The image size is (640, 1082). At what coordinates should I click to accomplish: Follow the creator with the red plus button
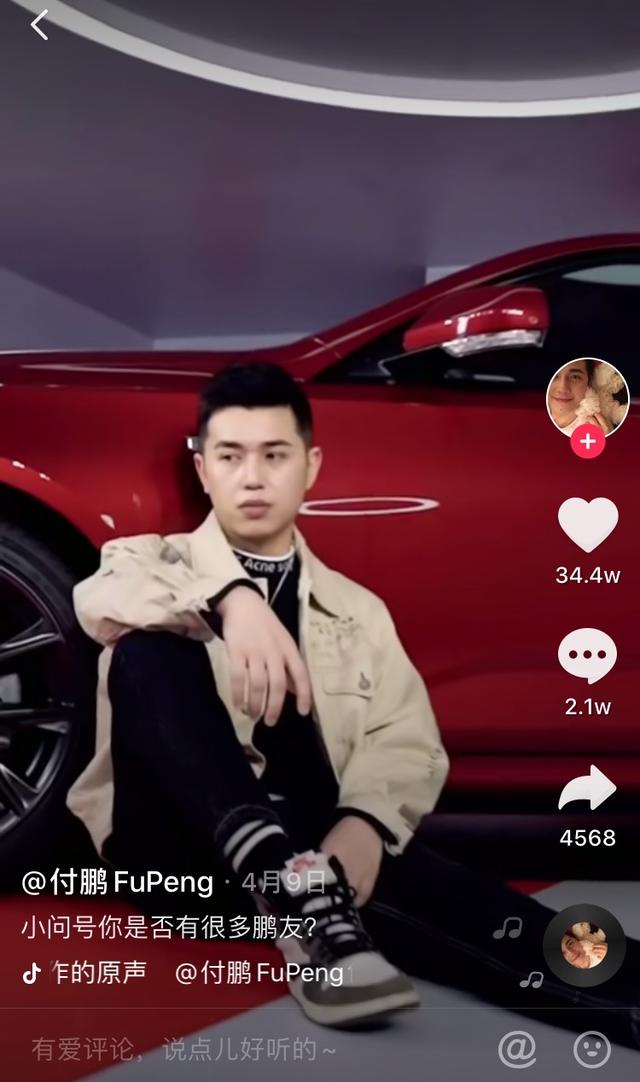[x=587, y=441]
